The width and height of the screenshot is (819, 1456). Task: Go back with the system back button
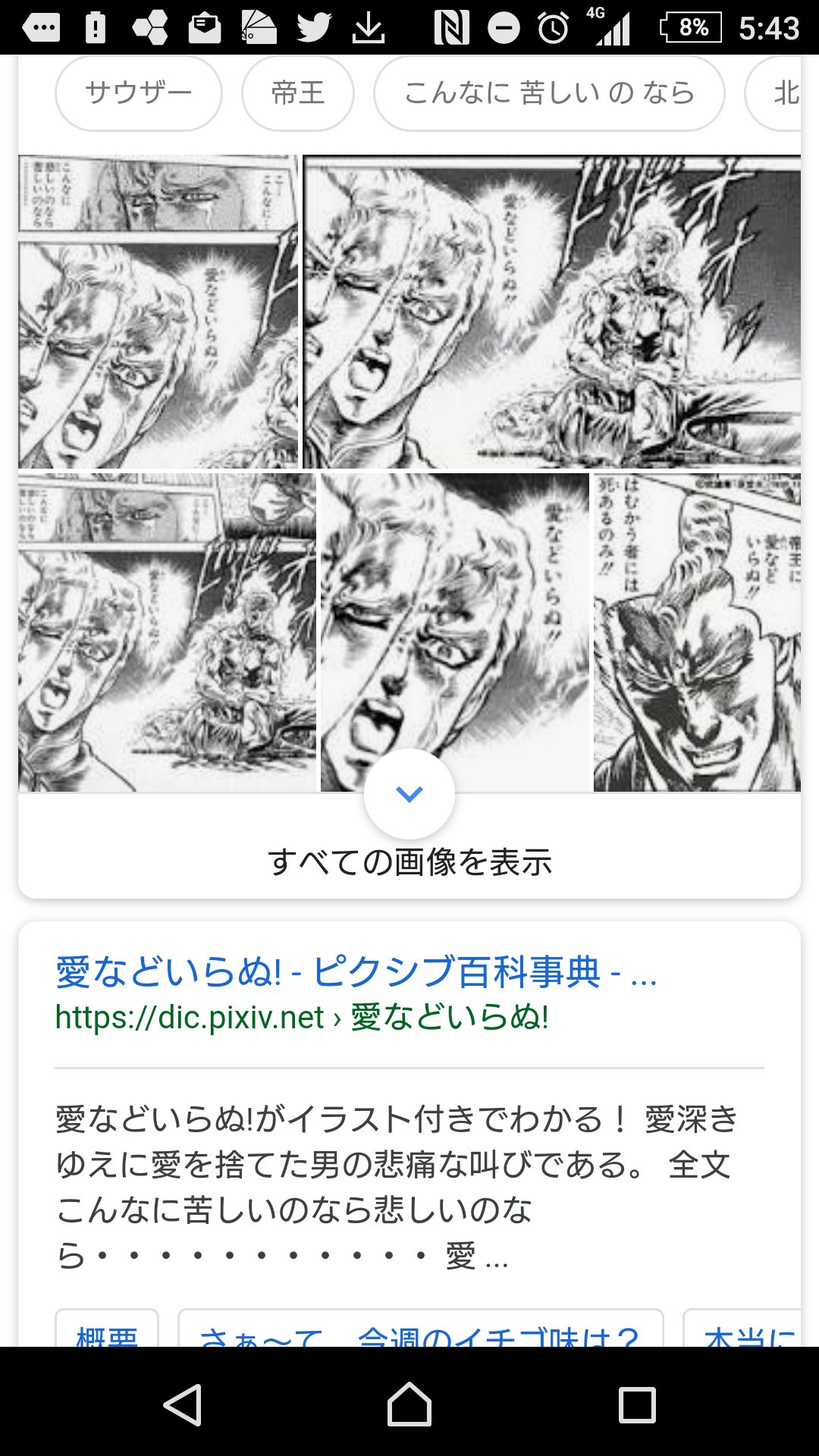pyautogui.click(x=183, y=1404)
